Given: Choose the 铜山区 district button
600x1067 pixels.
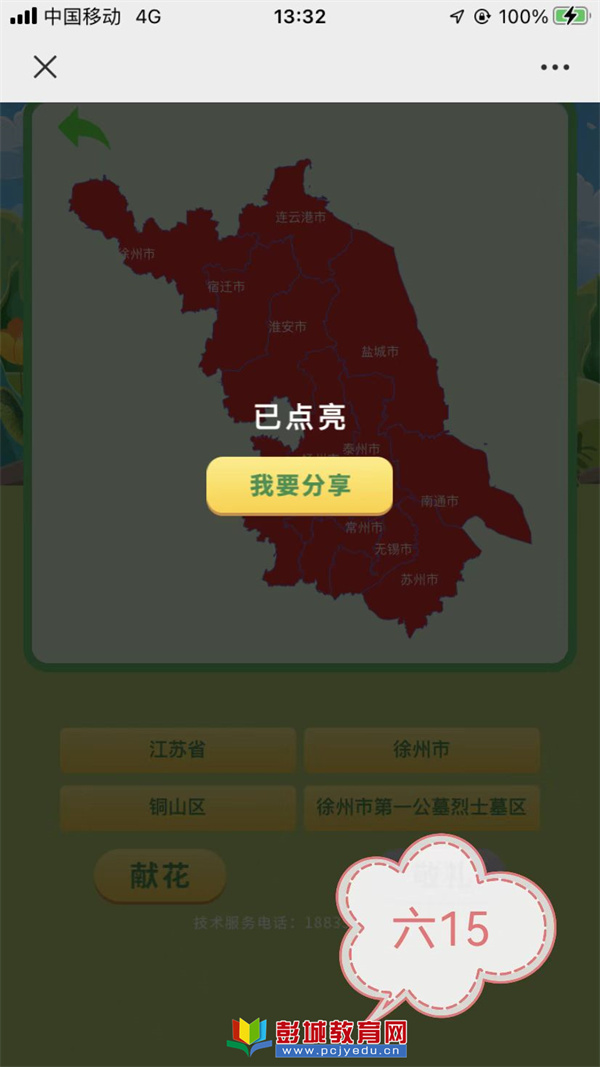Looking at the screenshot, I should click(178, 807).
